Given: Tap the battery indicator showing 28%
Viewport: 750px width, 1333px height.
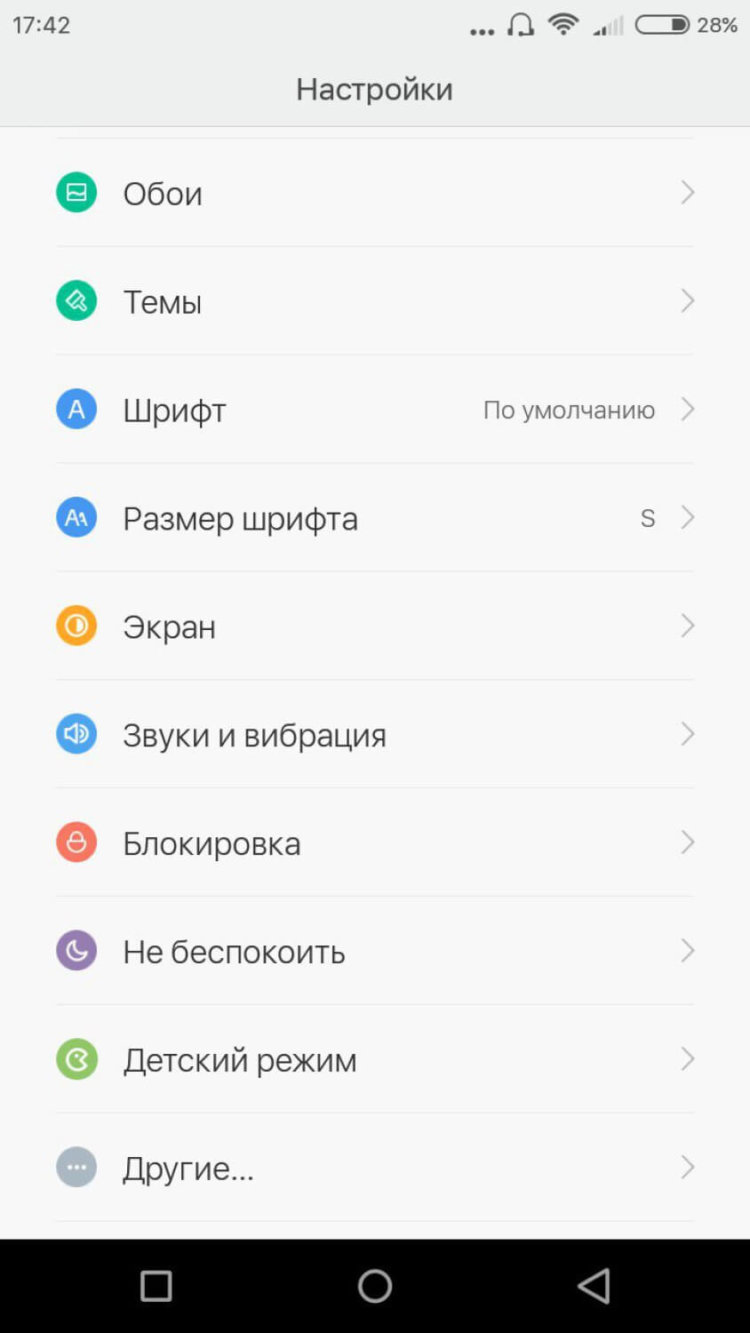Looking at the screenshot, I should click(x=664, y=26).
